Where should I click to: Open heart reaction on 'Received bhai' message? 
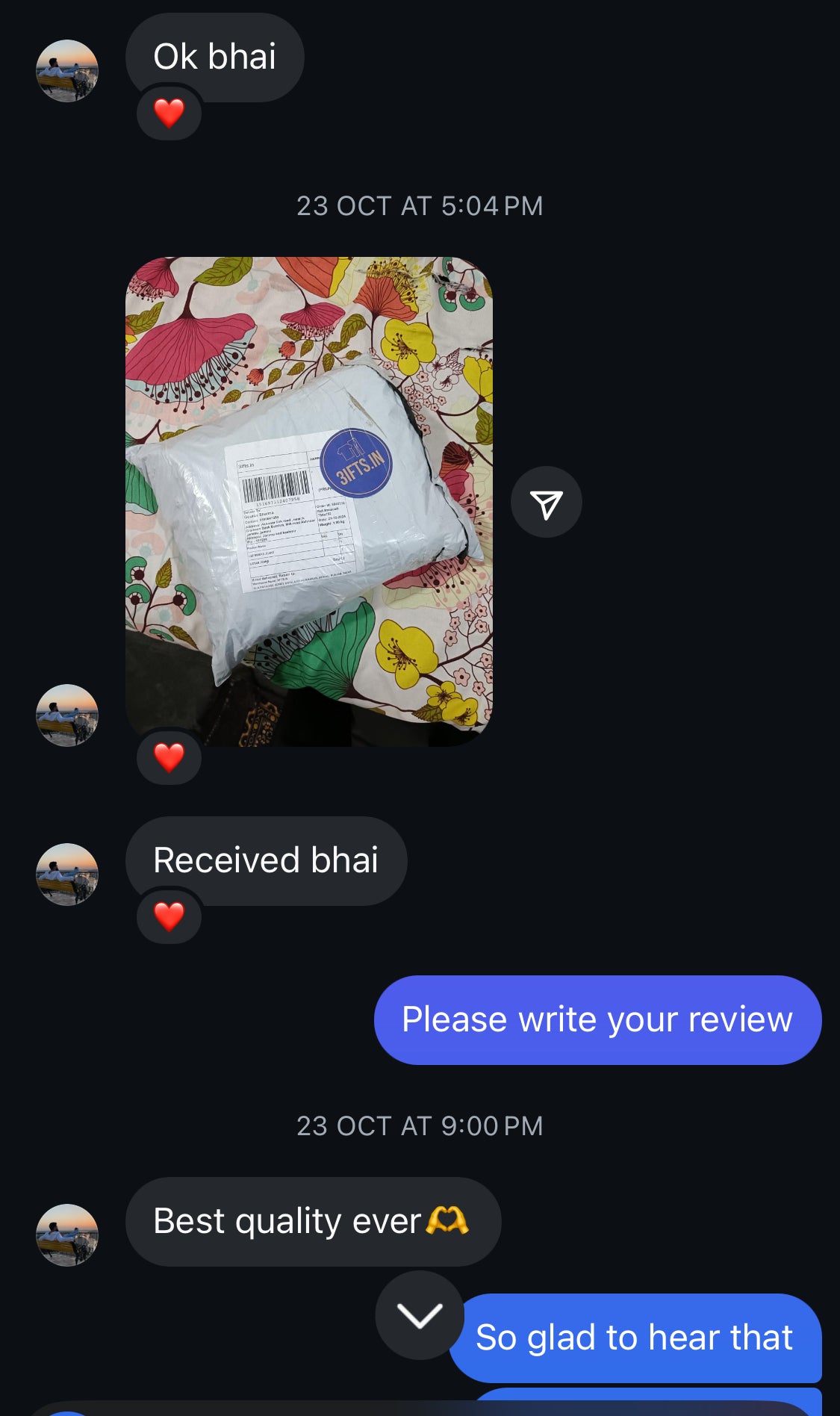[x=169, y=916]
